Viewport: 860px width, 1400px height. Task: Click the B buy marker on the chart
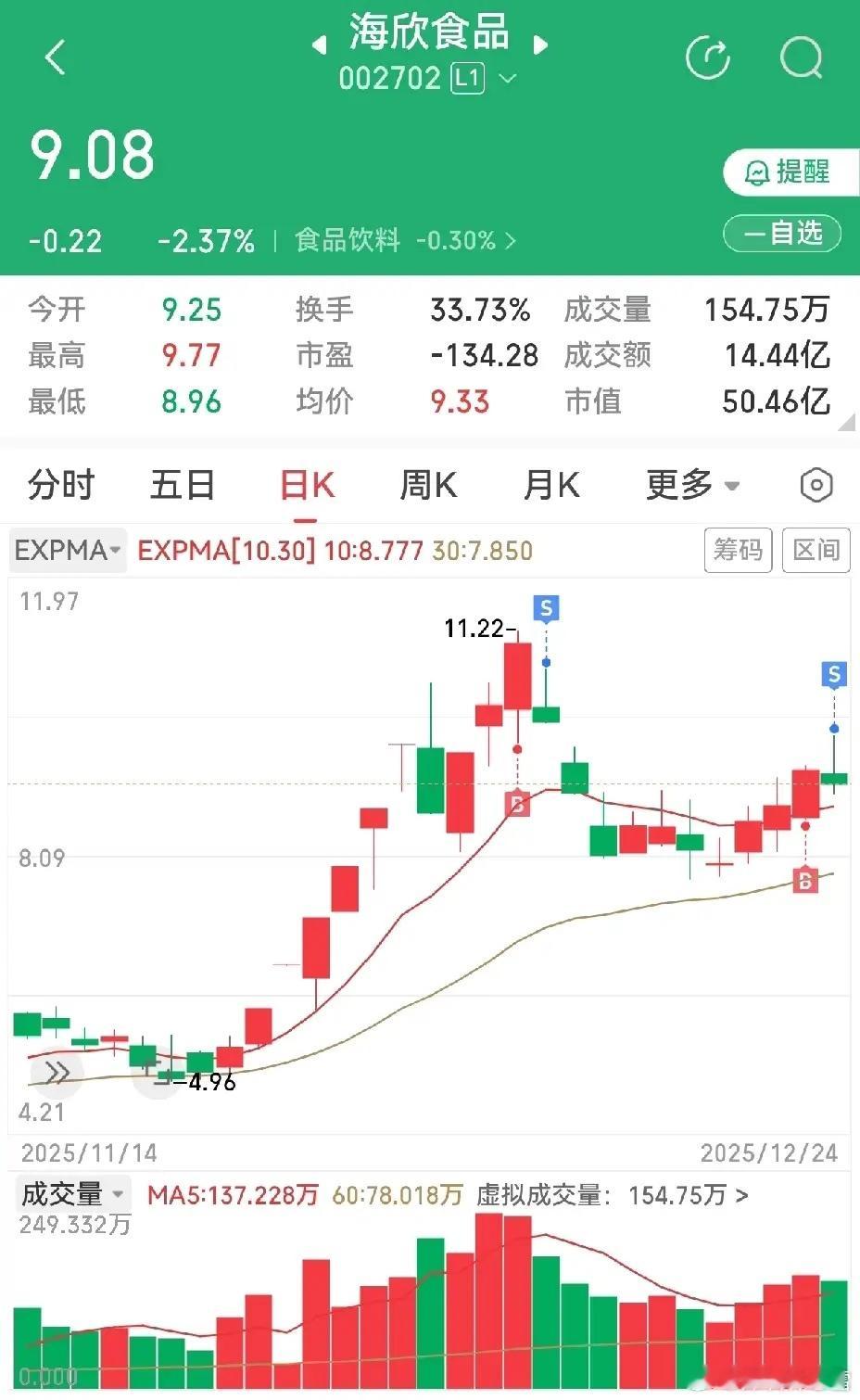[517, 804]
